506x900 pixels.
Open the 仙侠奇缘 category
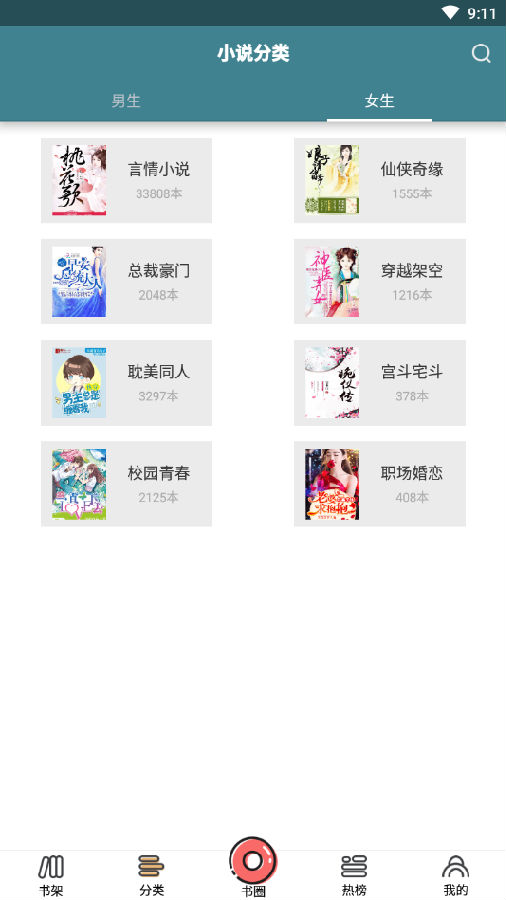click(380, 180)
